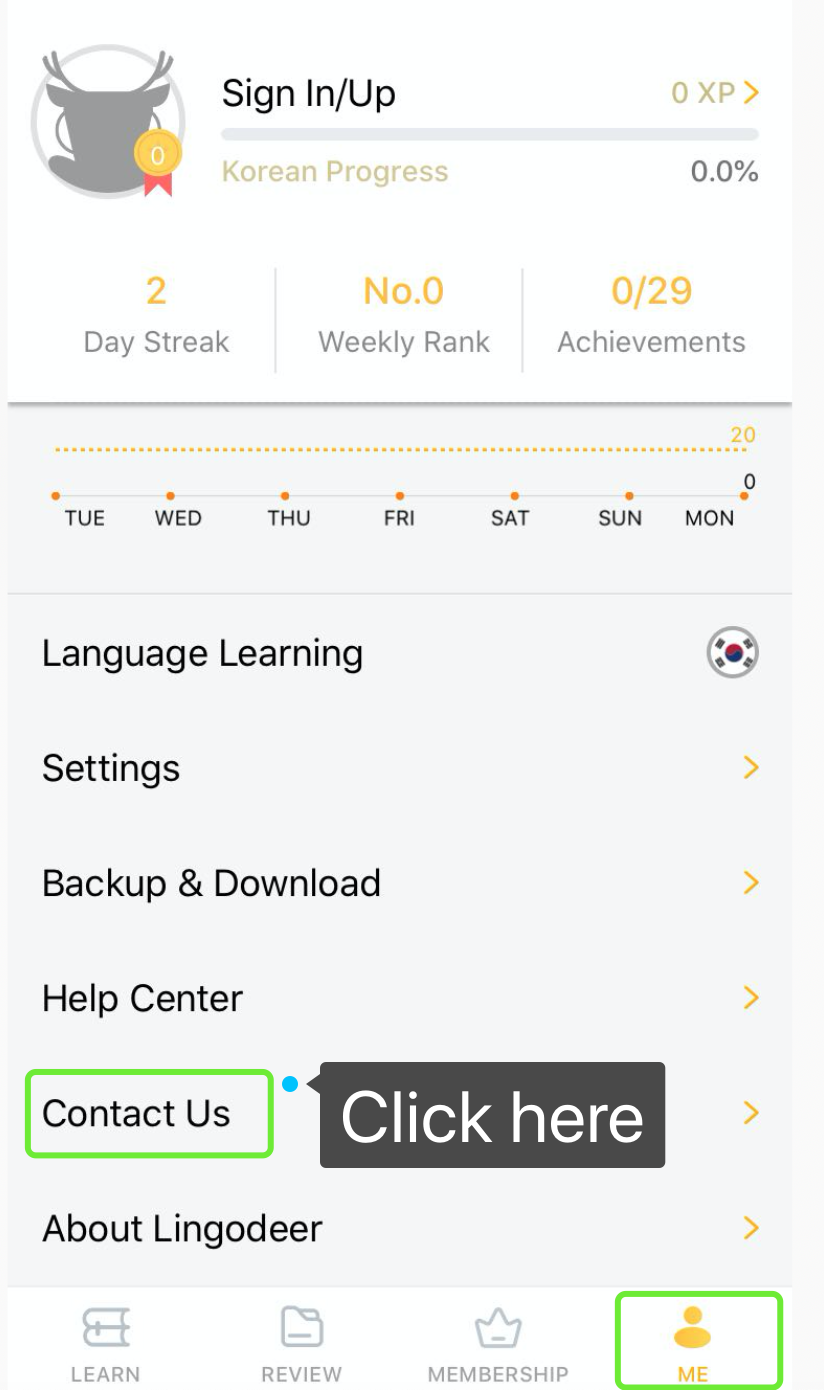Open the deer profile avatar
824x1390 pixels.
tap(108, 120)
